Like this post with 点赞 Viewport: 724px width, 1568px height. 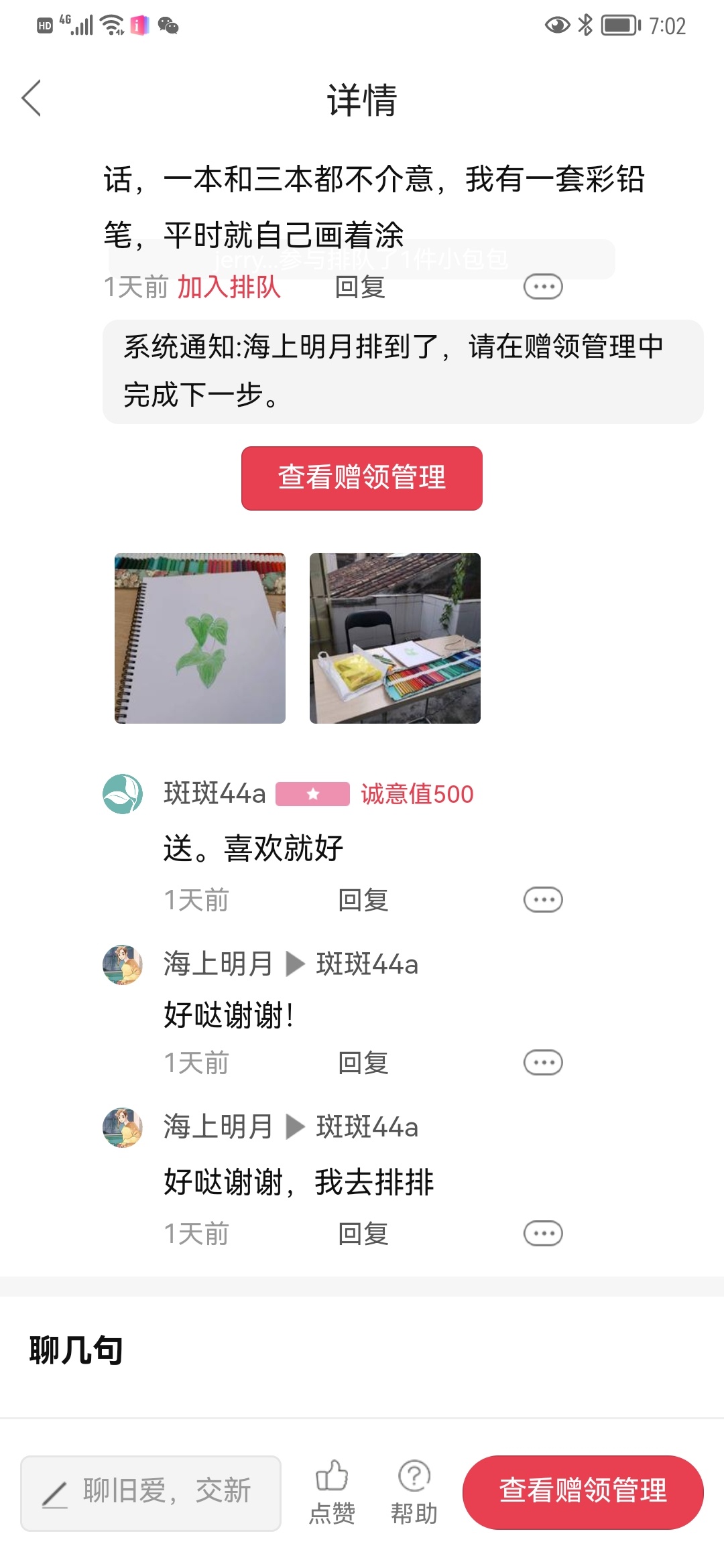[332, 1492]
